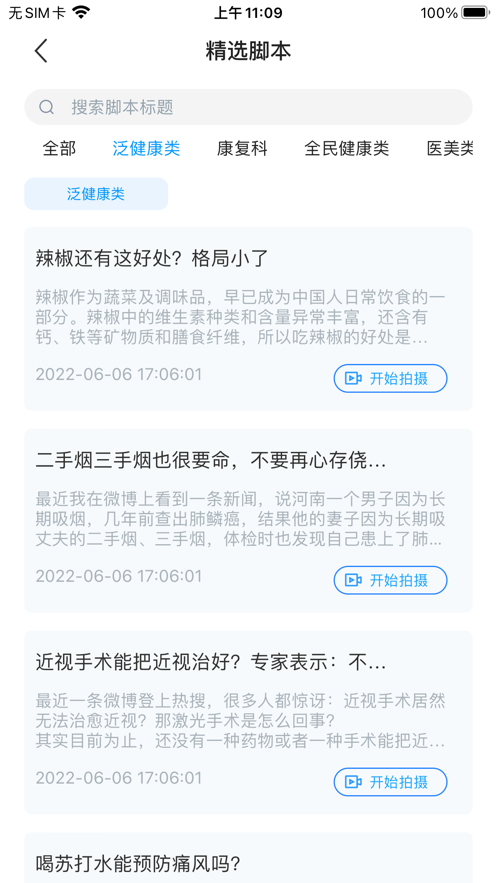Tap 开始拍摄 for the 二手烟三手烟 script
497x883 pixels.
[x=391, y=580]
